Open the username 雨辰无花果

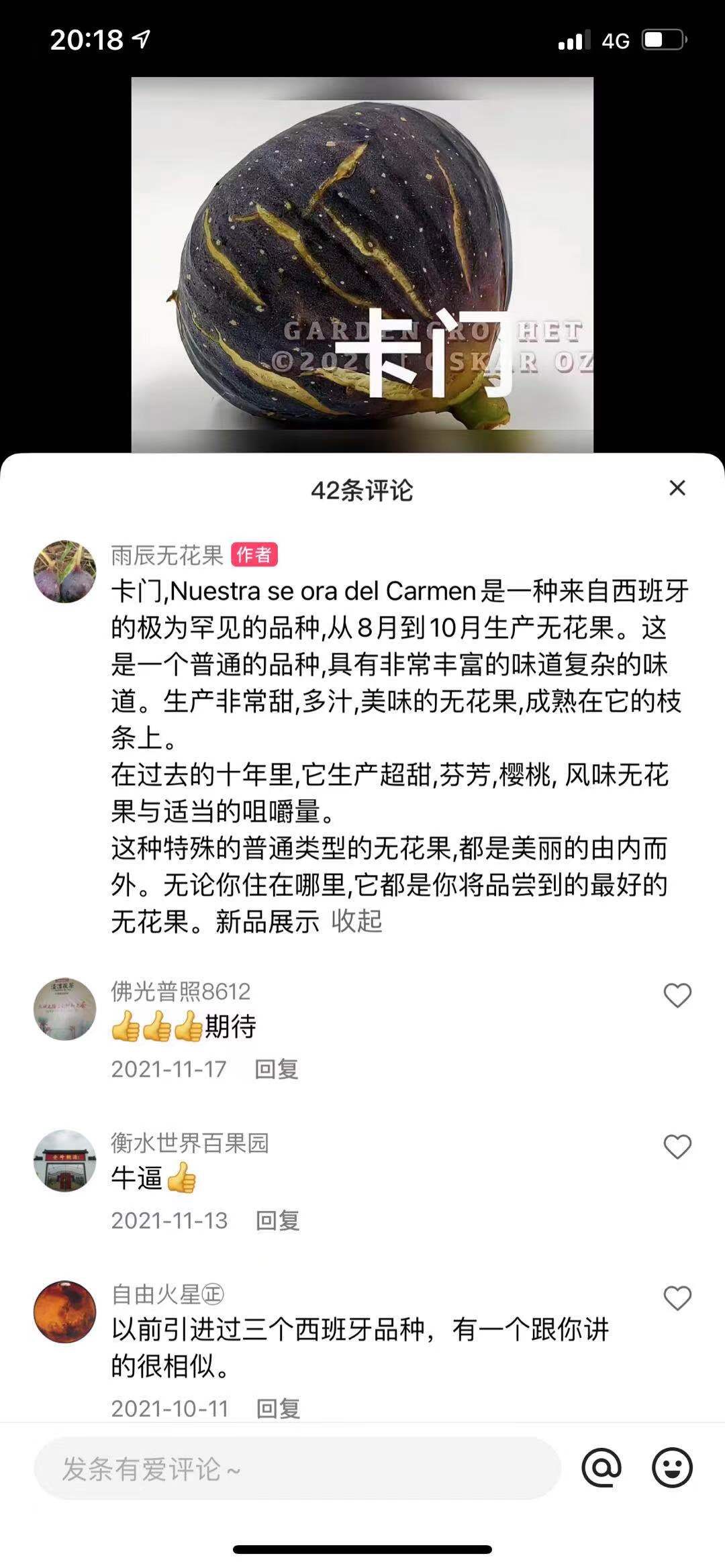point(167,555)
